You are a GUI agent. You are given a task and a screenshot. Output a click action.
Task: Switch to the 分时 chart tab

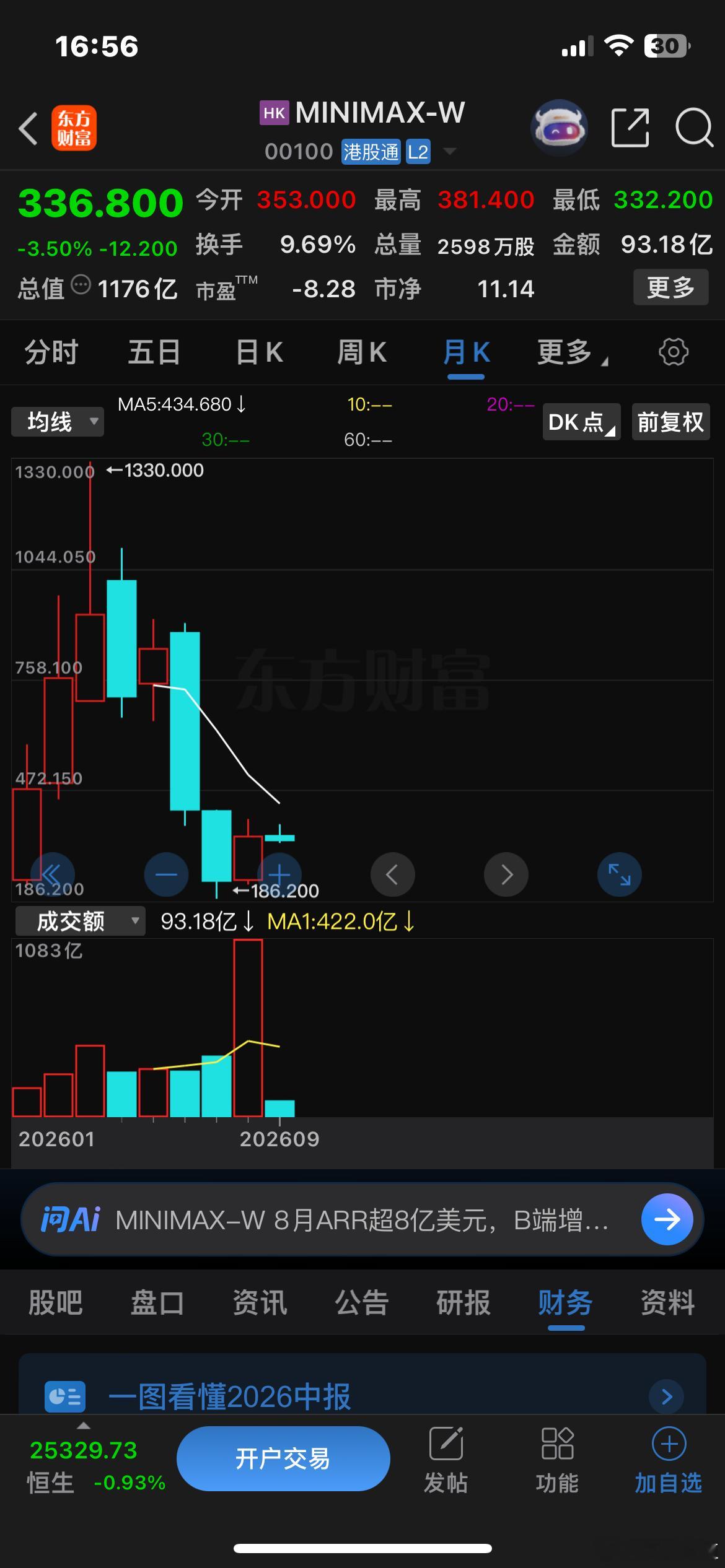pos(51,353)
